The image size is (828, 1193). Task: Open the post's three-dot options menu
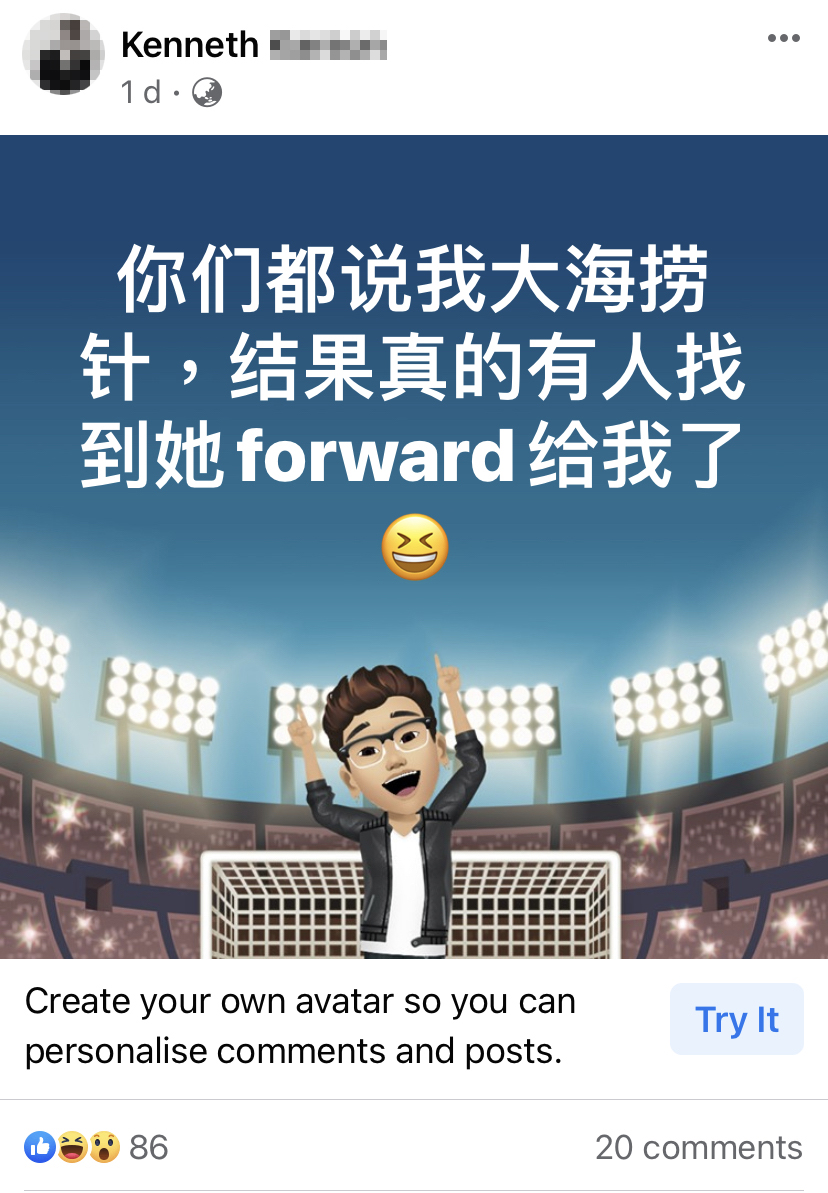(x=783, y=39)
